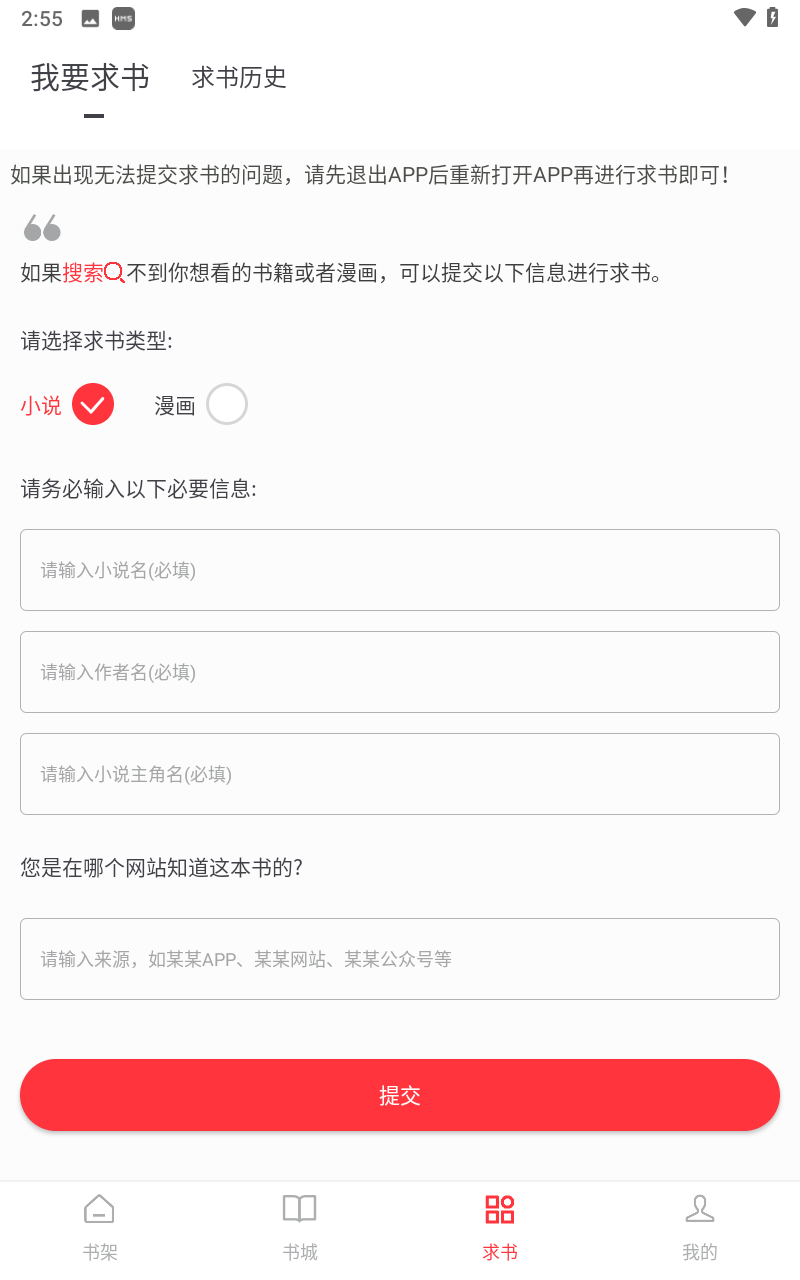The width and height of the screenshot is (800, 1280).
Task: Tap the 求书 bottom tab
Action: pos(500,1227)
